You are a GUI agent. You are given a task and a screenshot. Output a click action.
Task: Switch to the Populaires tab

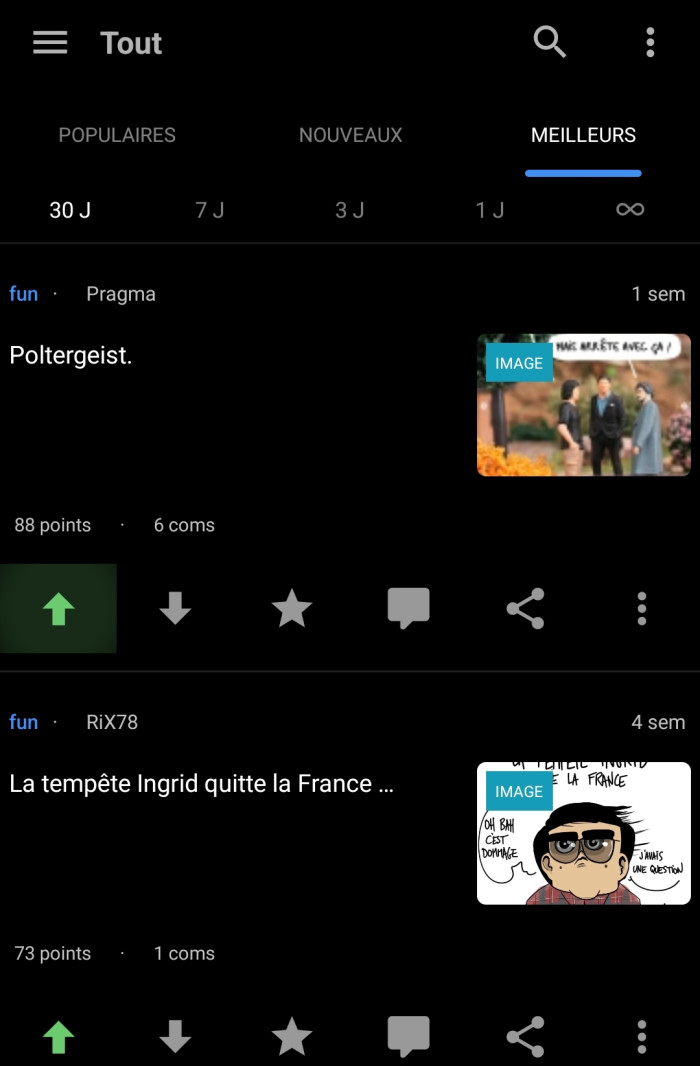[x=117, y=135]
